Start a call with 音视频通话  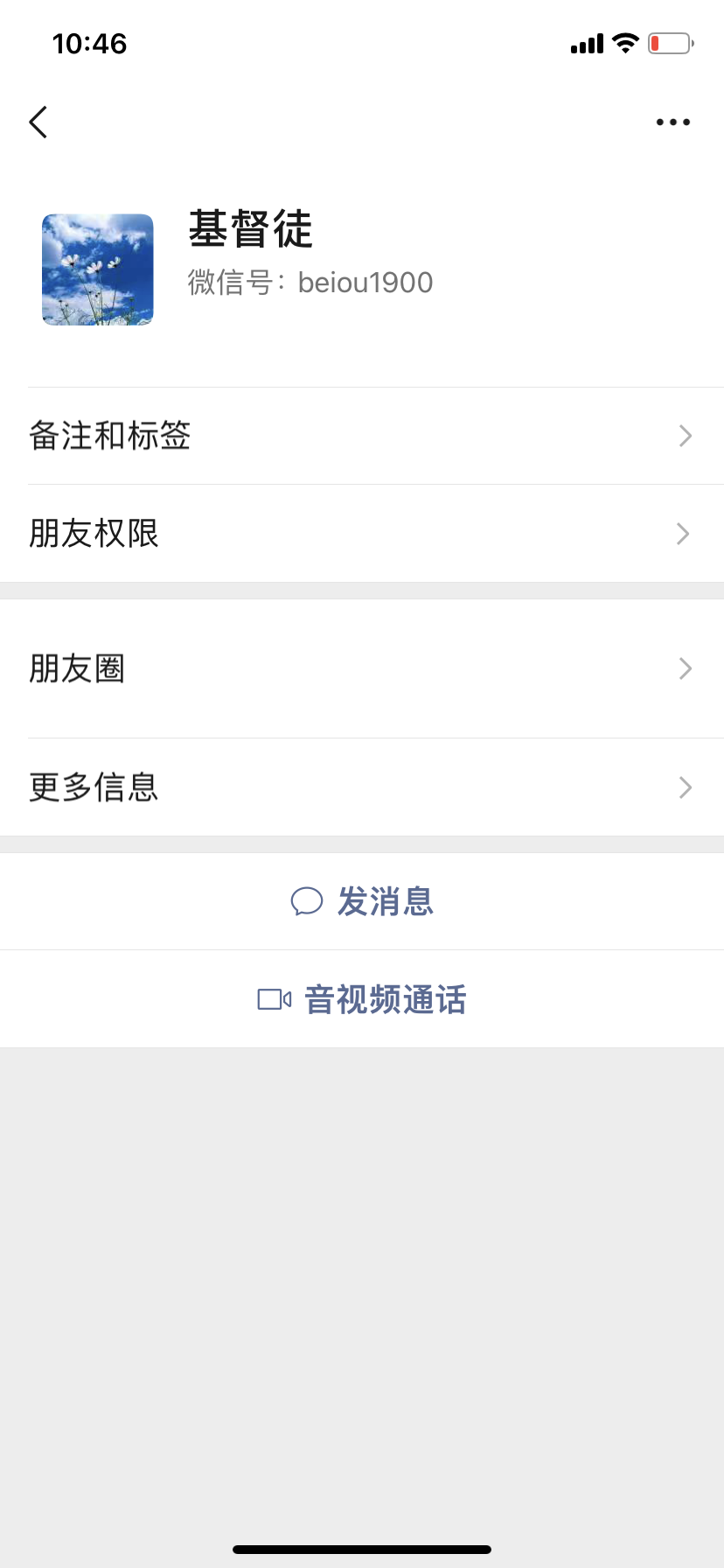pos(362,999)
